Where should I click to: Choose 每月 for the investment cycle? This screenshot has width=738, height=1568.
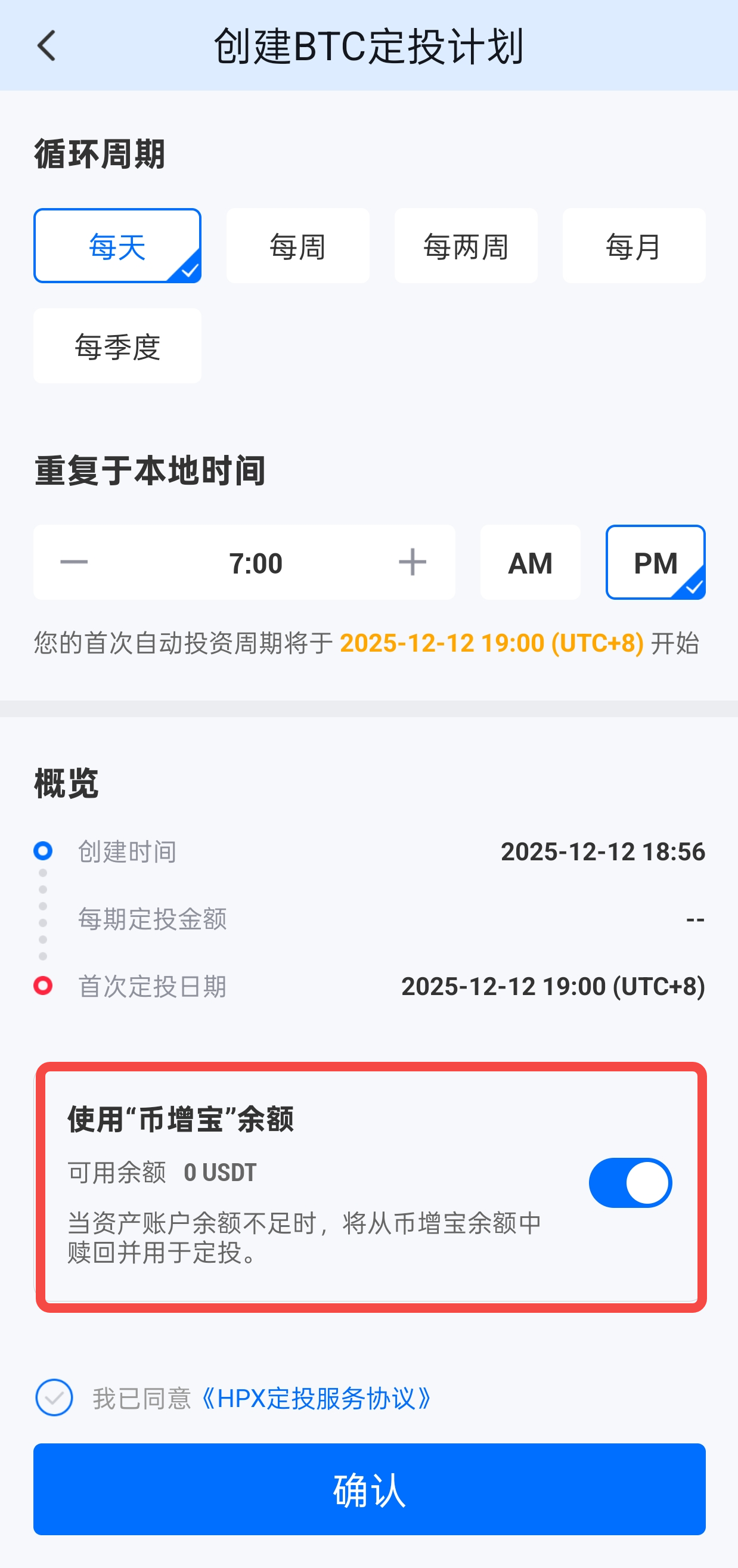click(x=634, y=245)
